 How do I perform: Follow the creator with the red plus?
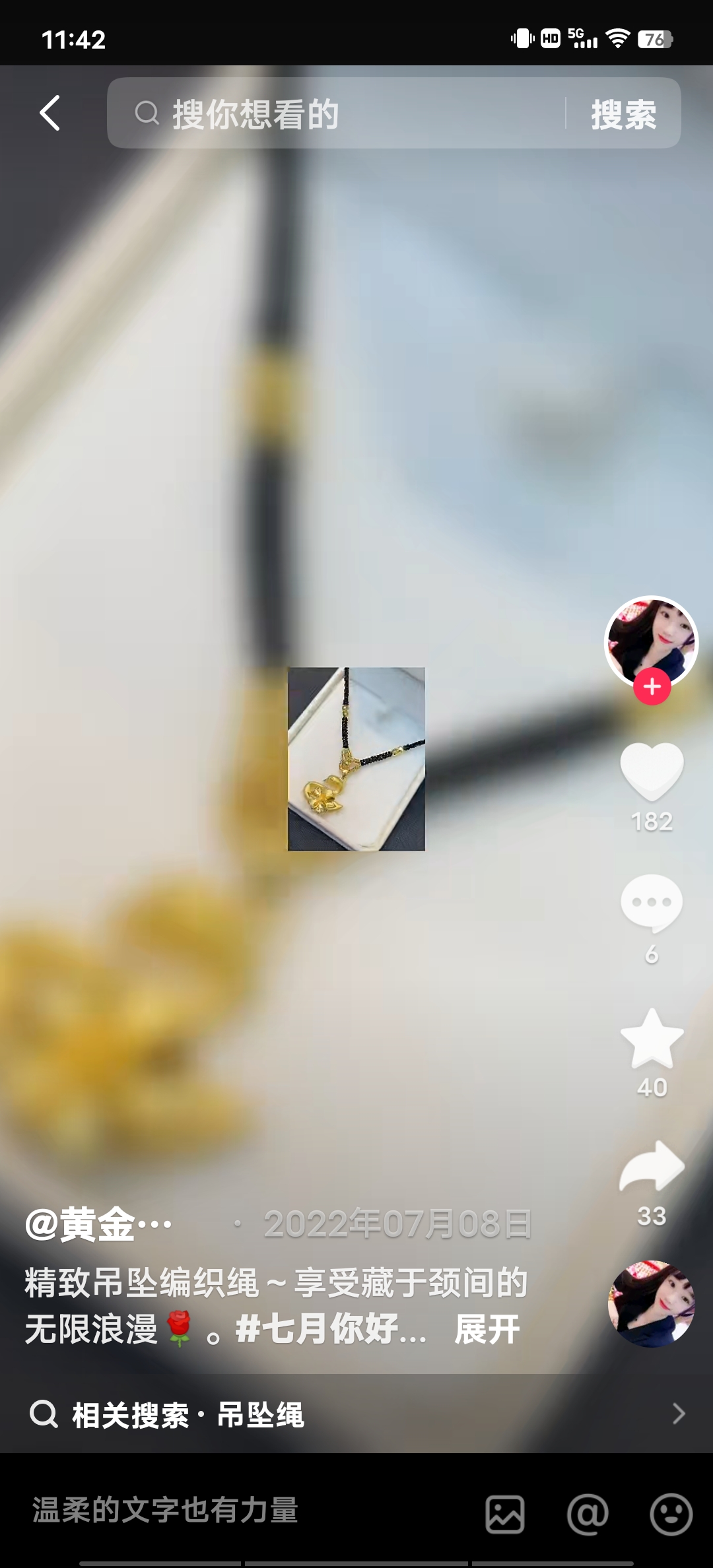652,687
